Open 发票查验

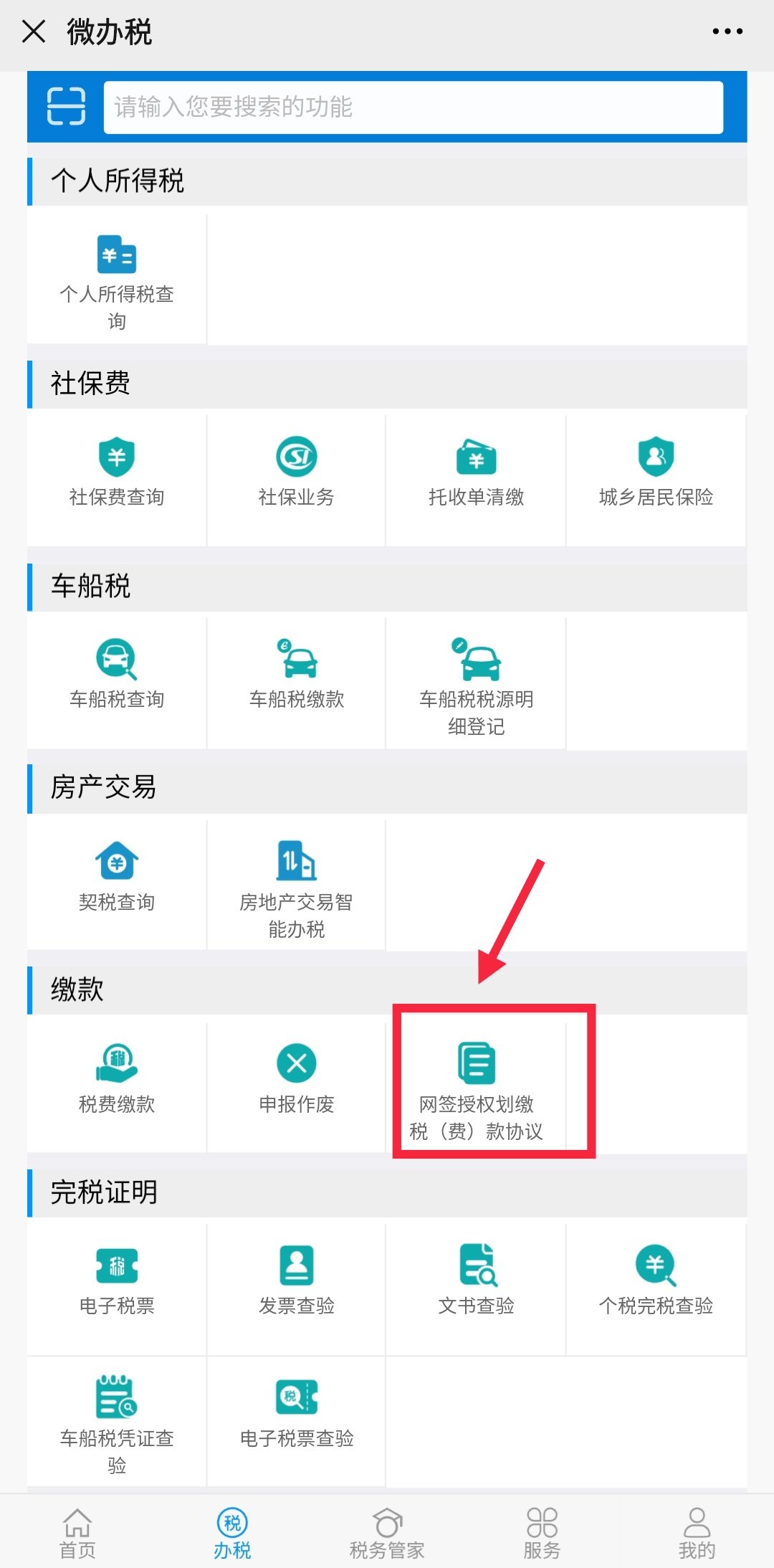click(296, 1283)
